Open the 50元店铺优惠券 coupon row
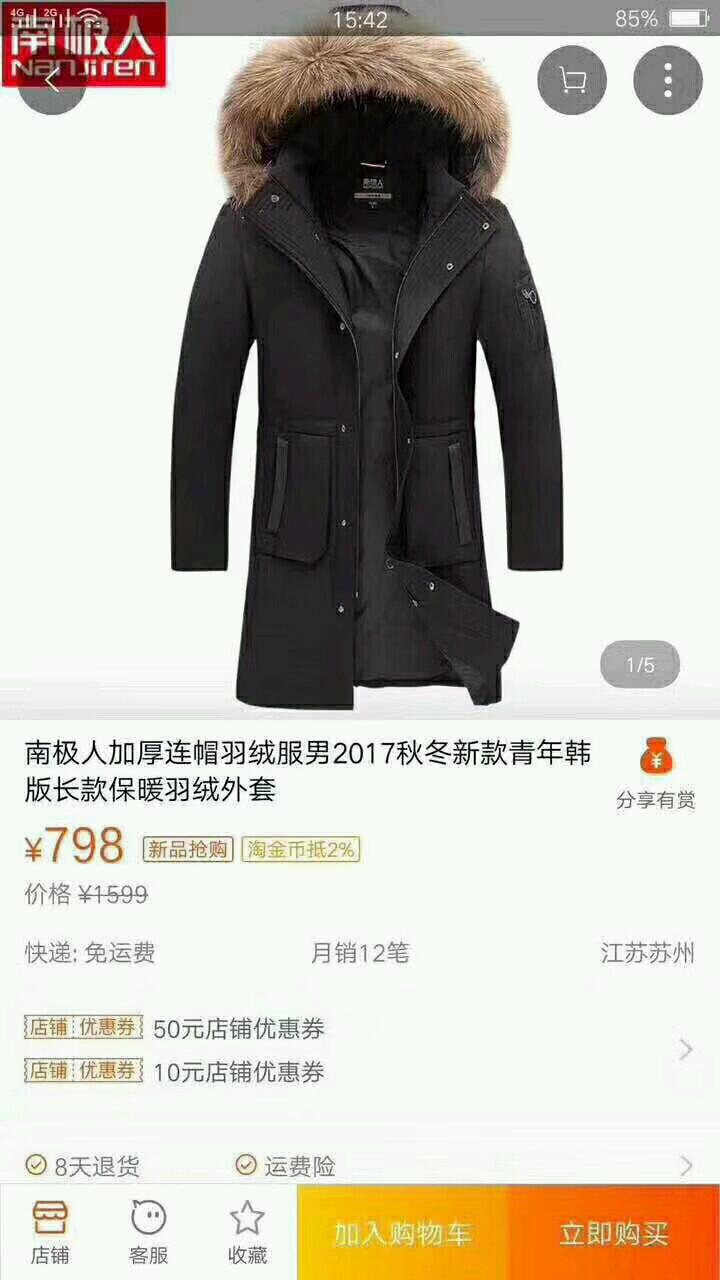The width and height of the screenshot is (720, 1280). [240, 1028]
